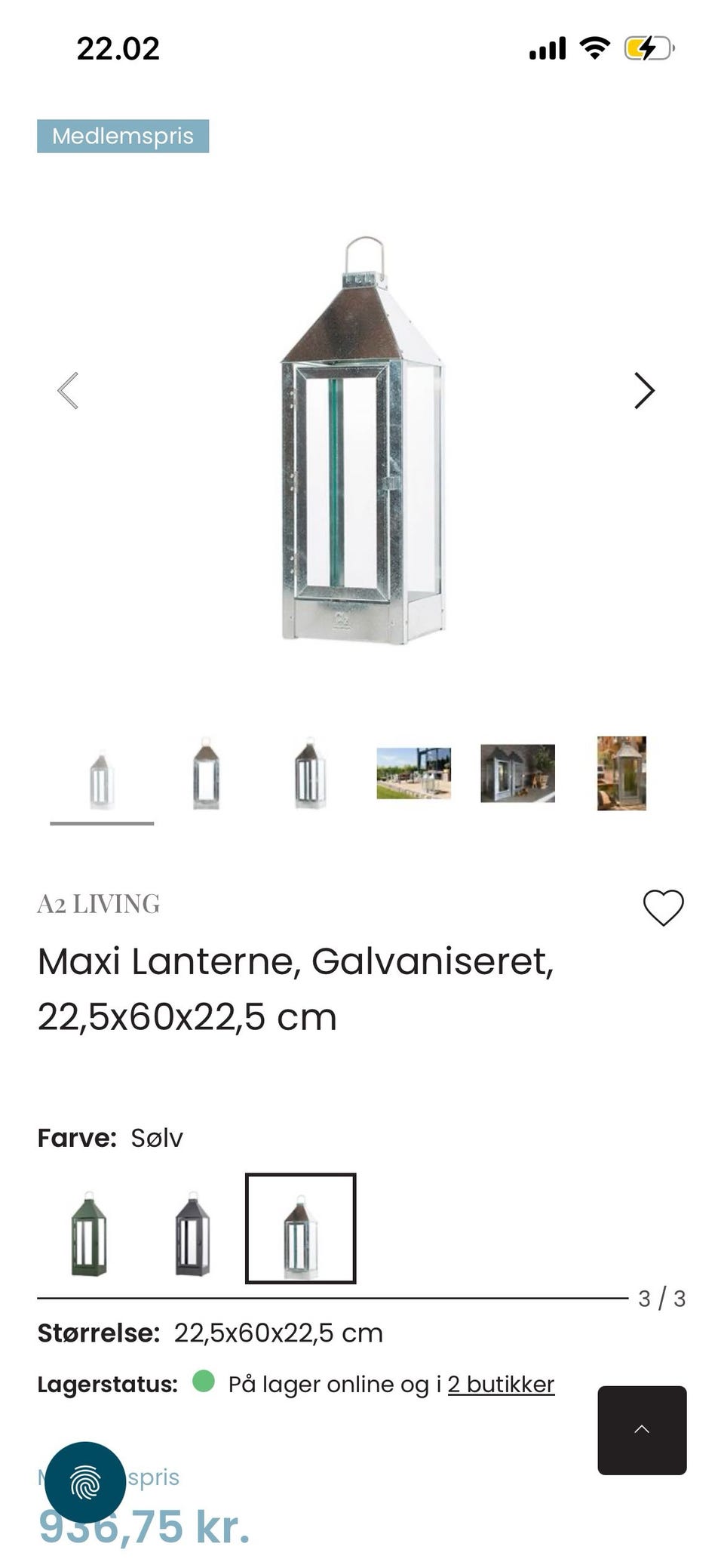Go back with the left chevron arrow
Screen dimensions: 724x1568
pos(69,391)
